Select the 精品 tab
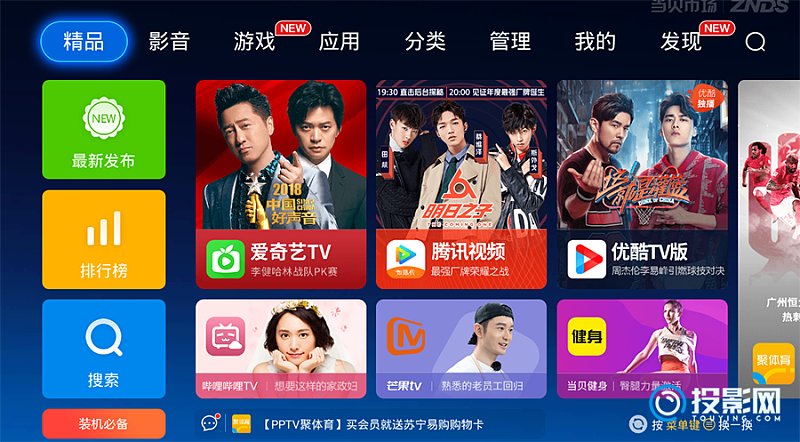Viewport: 800px width, 442px height. point(84,42)
